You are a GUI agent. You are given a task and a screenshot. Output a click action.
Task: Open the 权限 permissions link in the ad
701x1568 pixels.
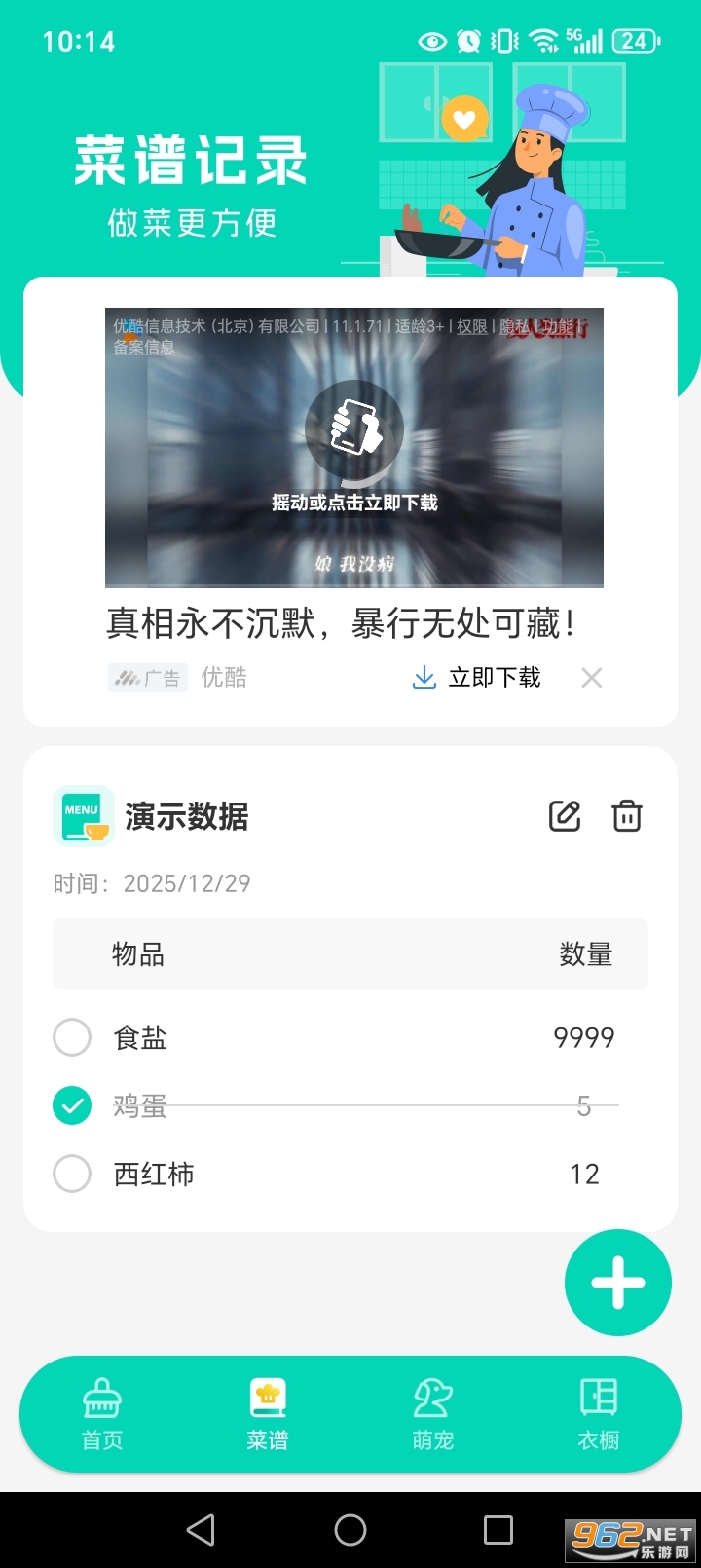[x=471, y=327]
